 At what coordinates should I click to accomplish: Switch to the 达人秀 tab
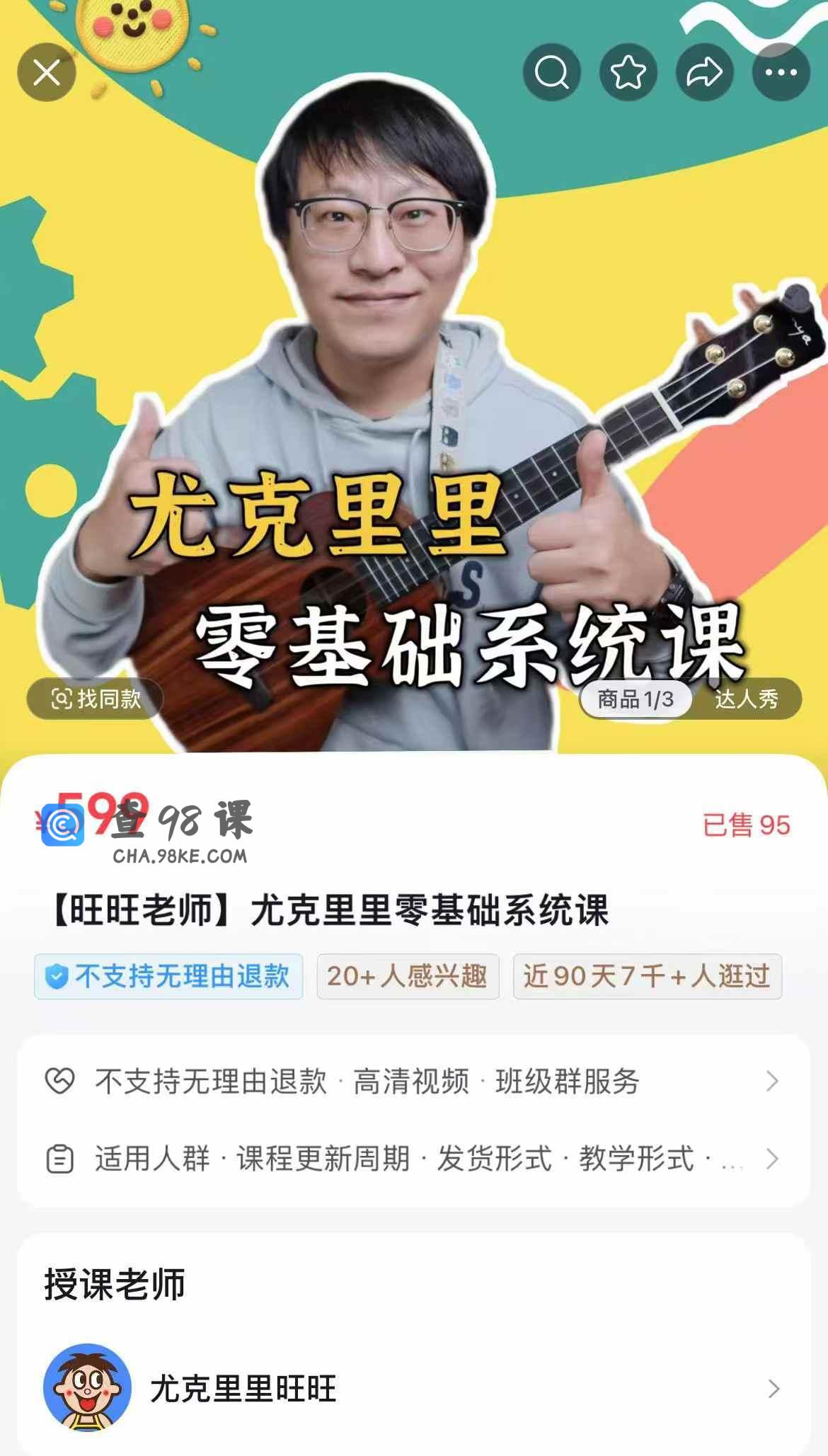tap(747, 699)
